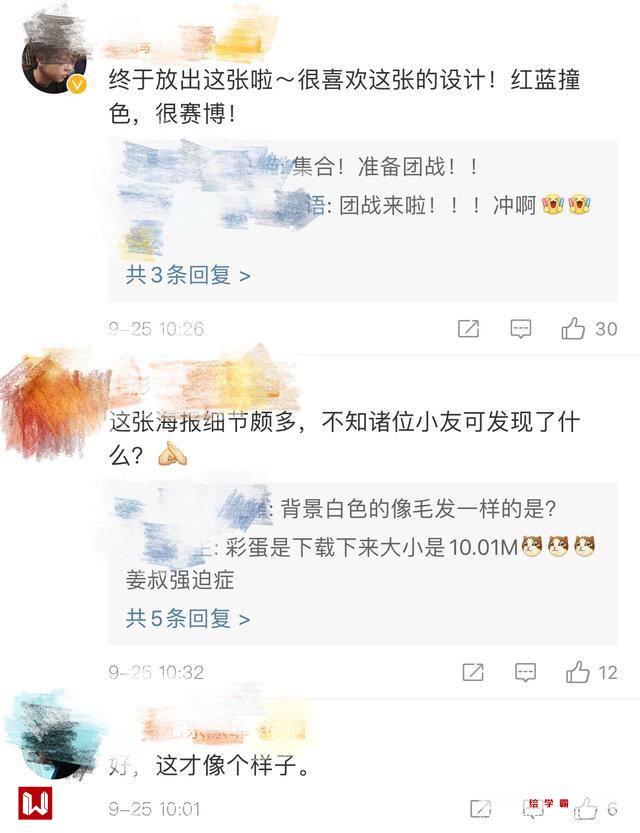The width and height of the screenshot is (640, 833).
Task: Like the comment with 12 likes
Action: [x=577, y=672]
